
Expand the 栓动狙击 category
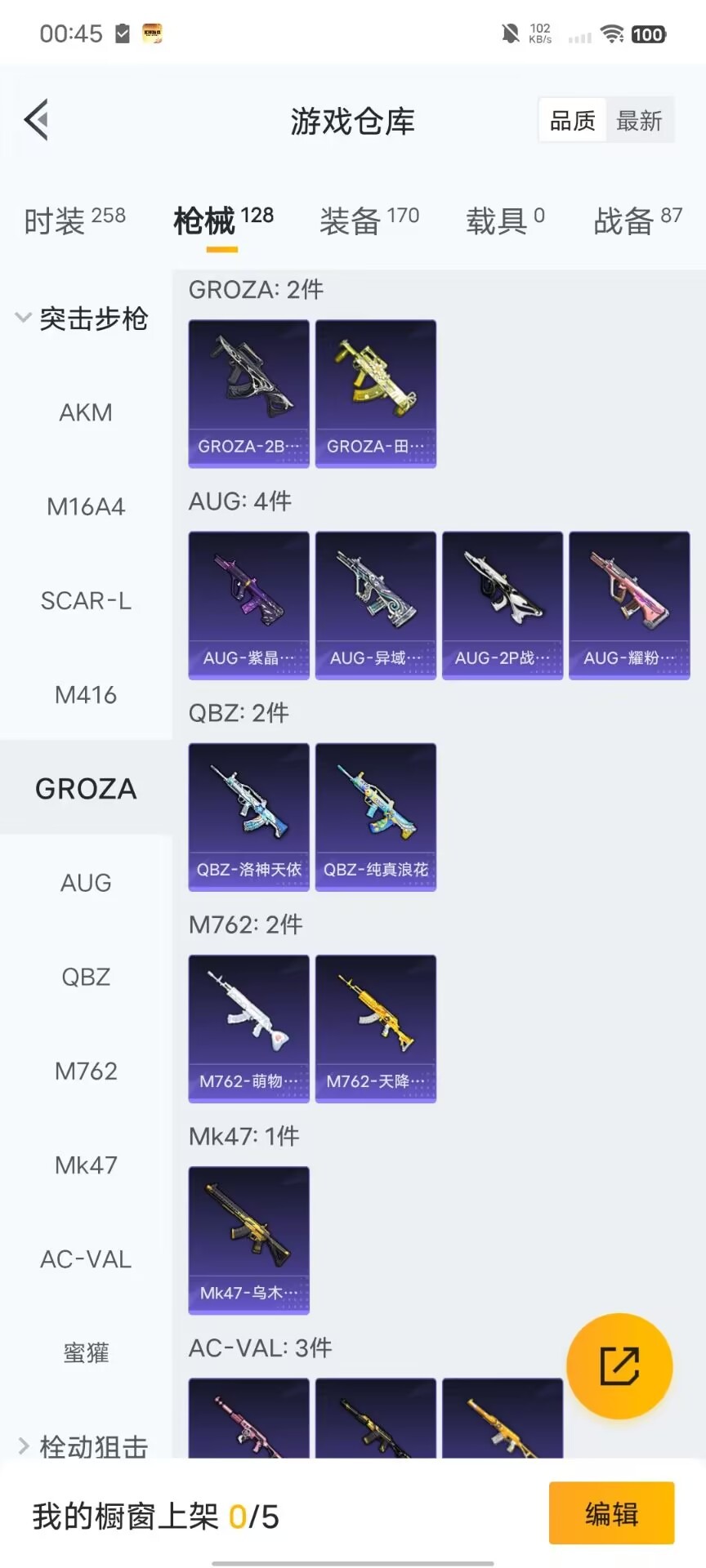coord(82,1446)
